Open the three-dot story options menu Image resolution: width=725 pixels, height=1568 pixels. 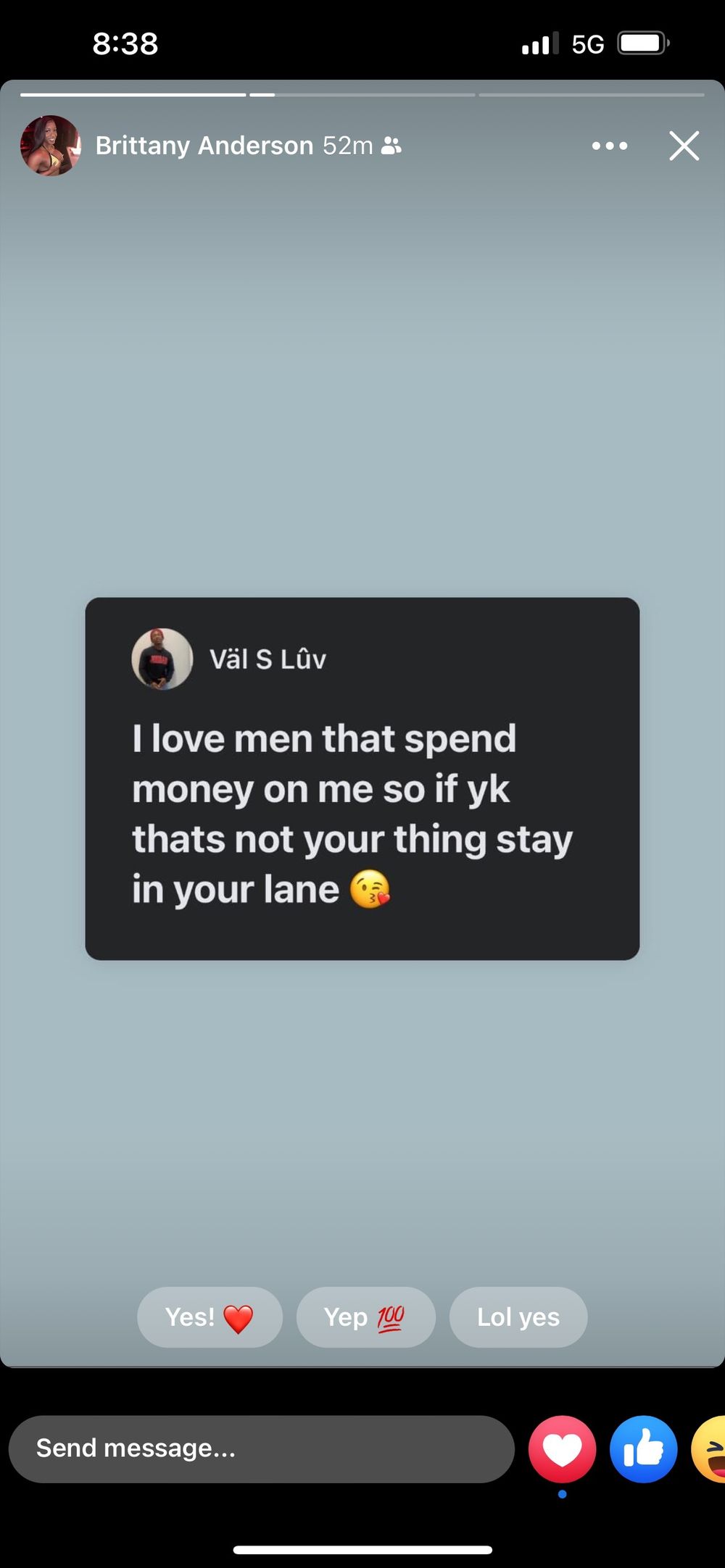[x=610, y=146]
